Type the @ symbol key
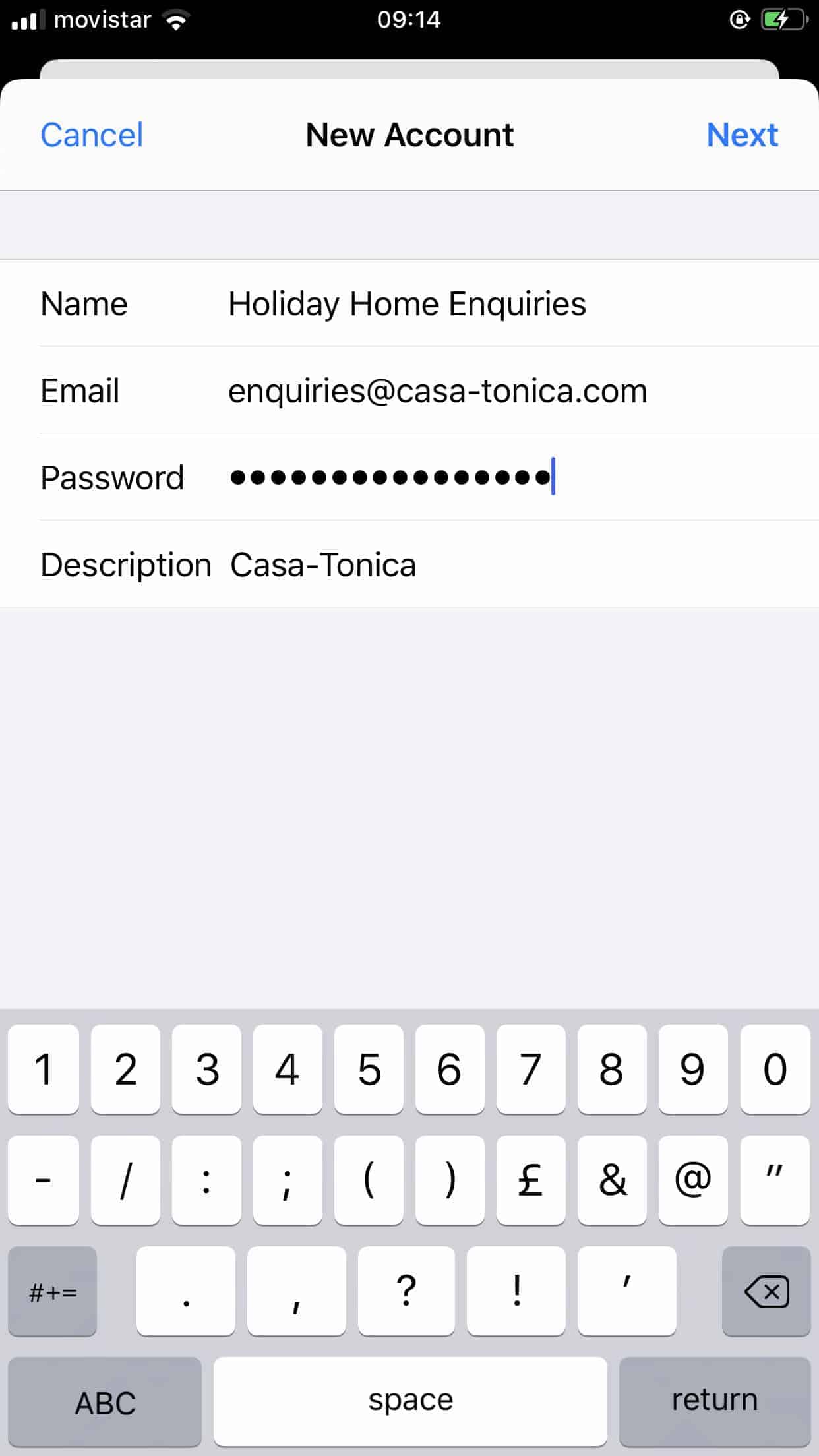The width and height of the screenshot is (819, 1456). pos(693,1180)
